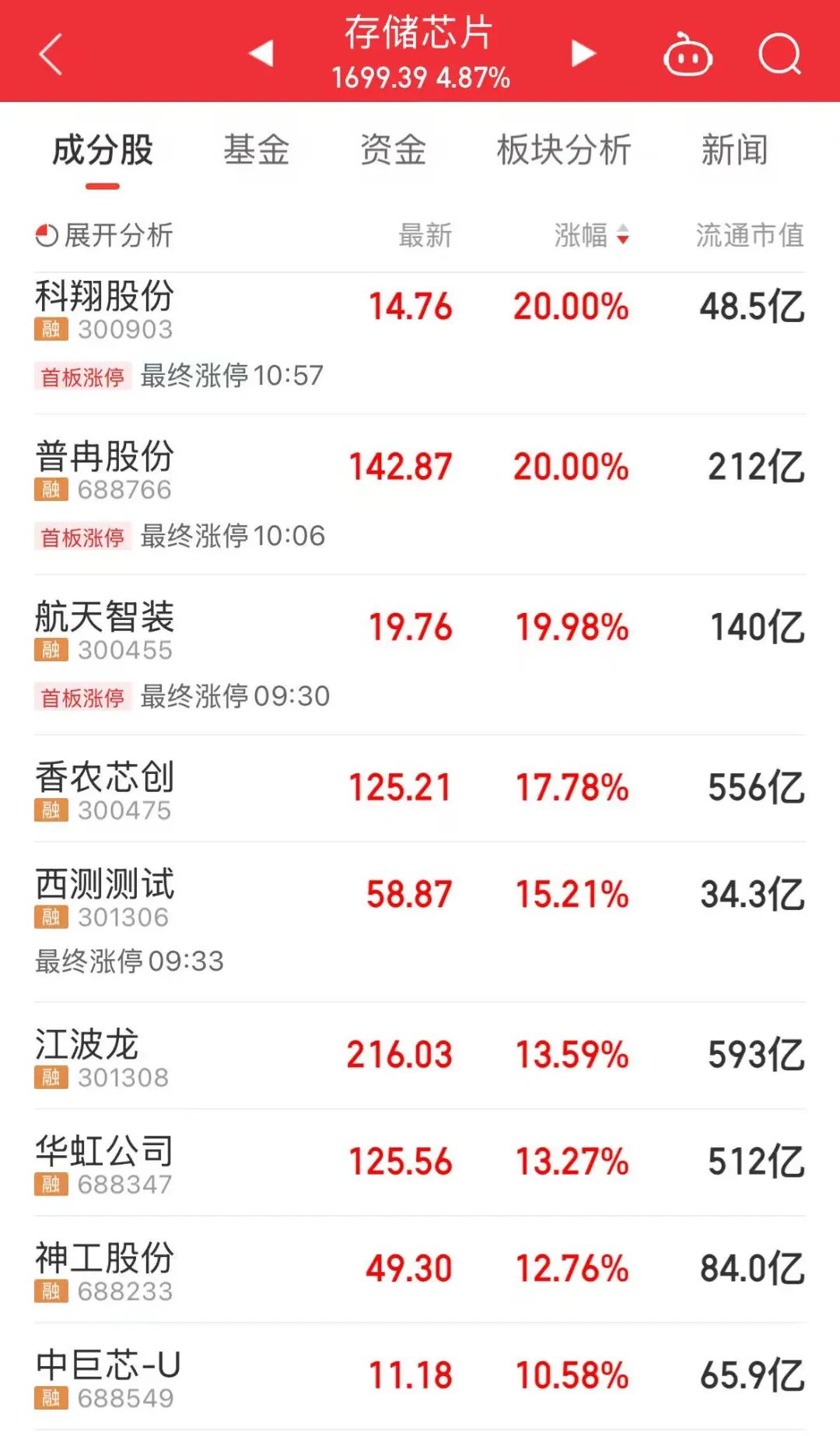
Task: Switch to the 资金 tab
Action: click(x=394, y=150)
